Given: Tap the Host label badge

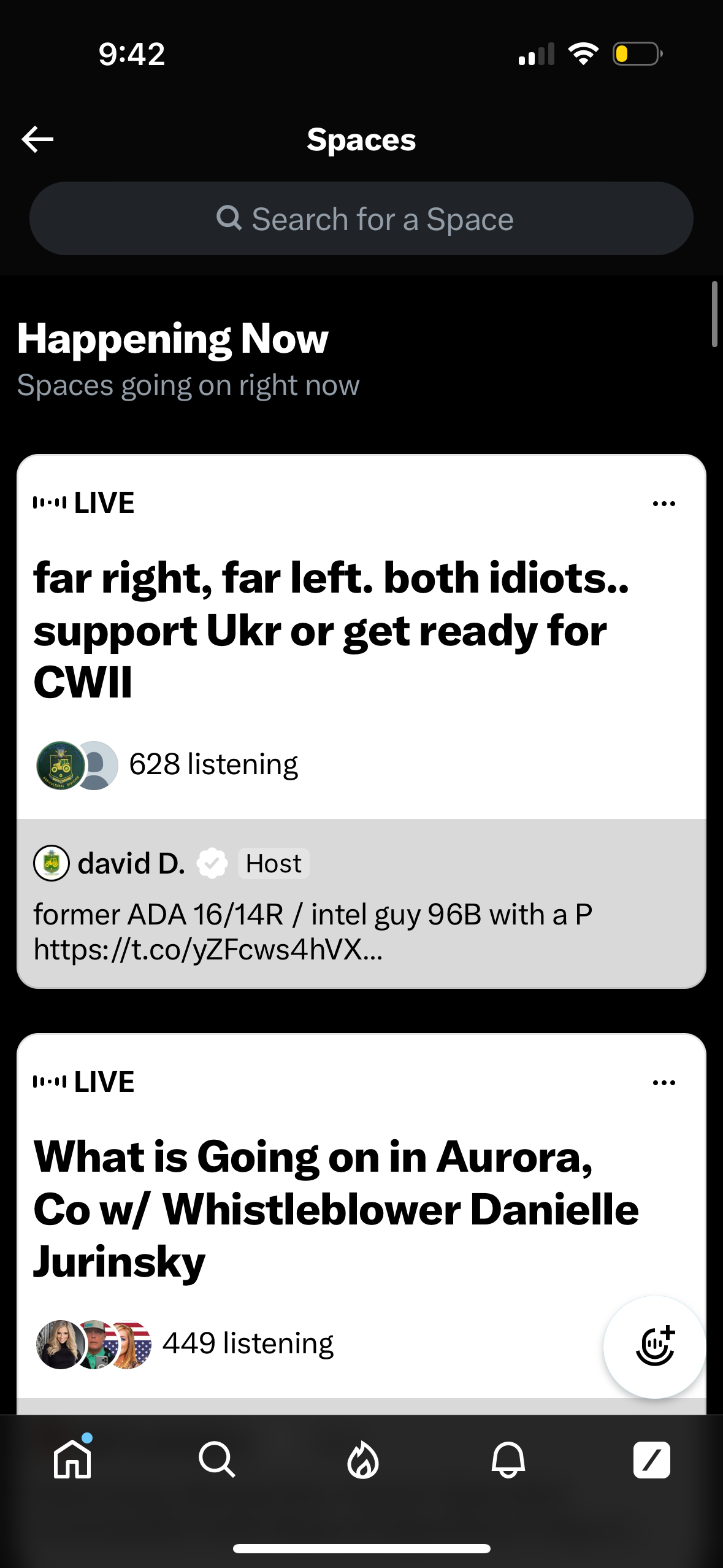Looking at the screenshot, I should tap(273, 862).
